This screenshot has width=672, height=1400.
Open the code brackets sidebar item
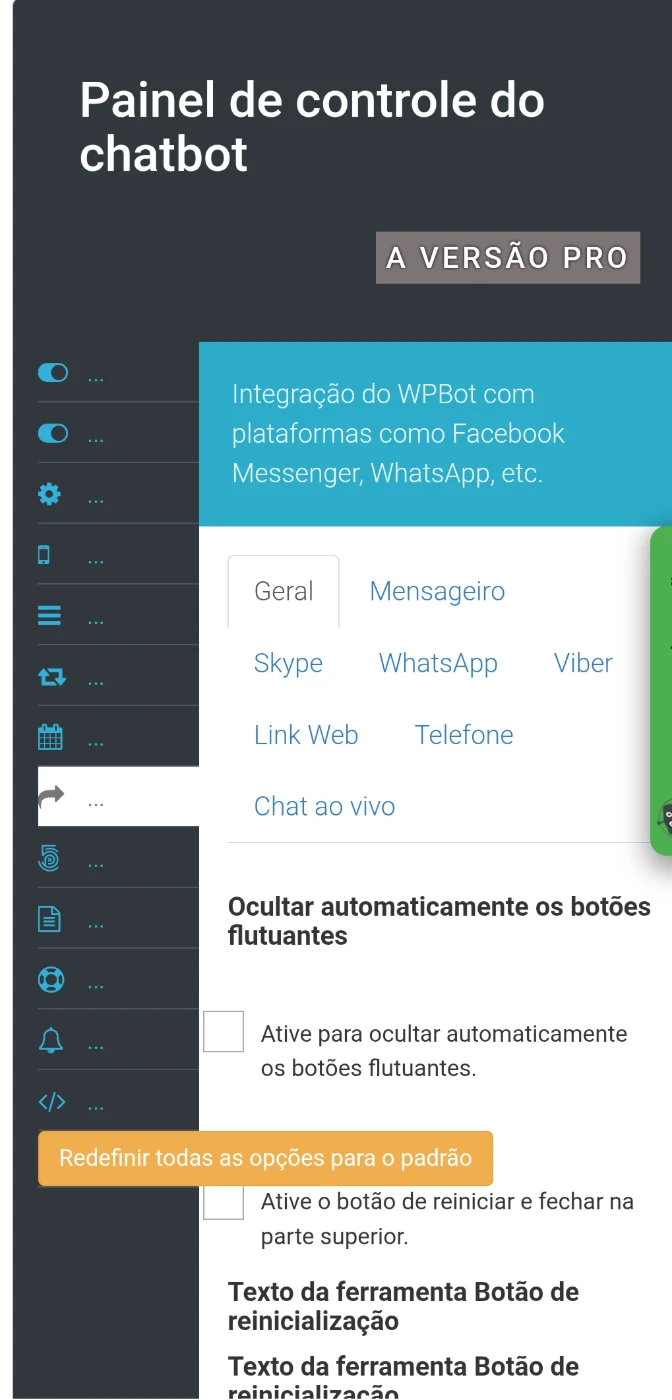point(52,1102)
